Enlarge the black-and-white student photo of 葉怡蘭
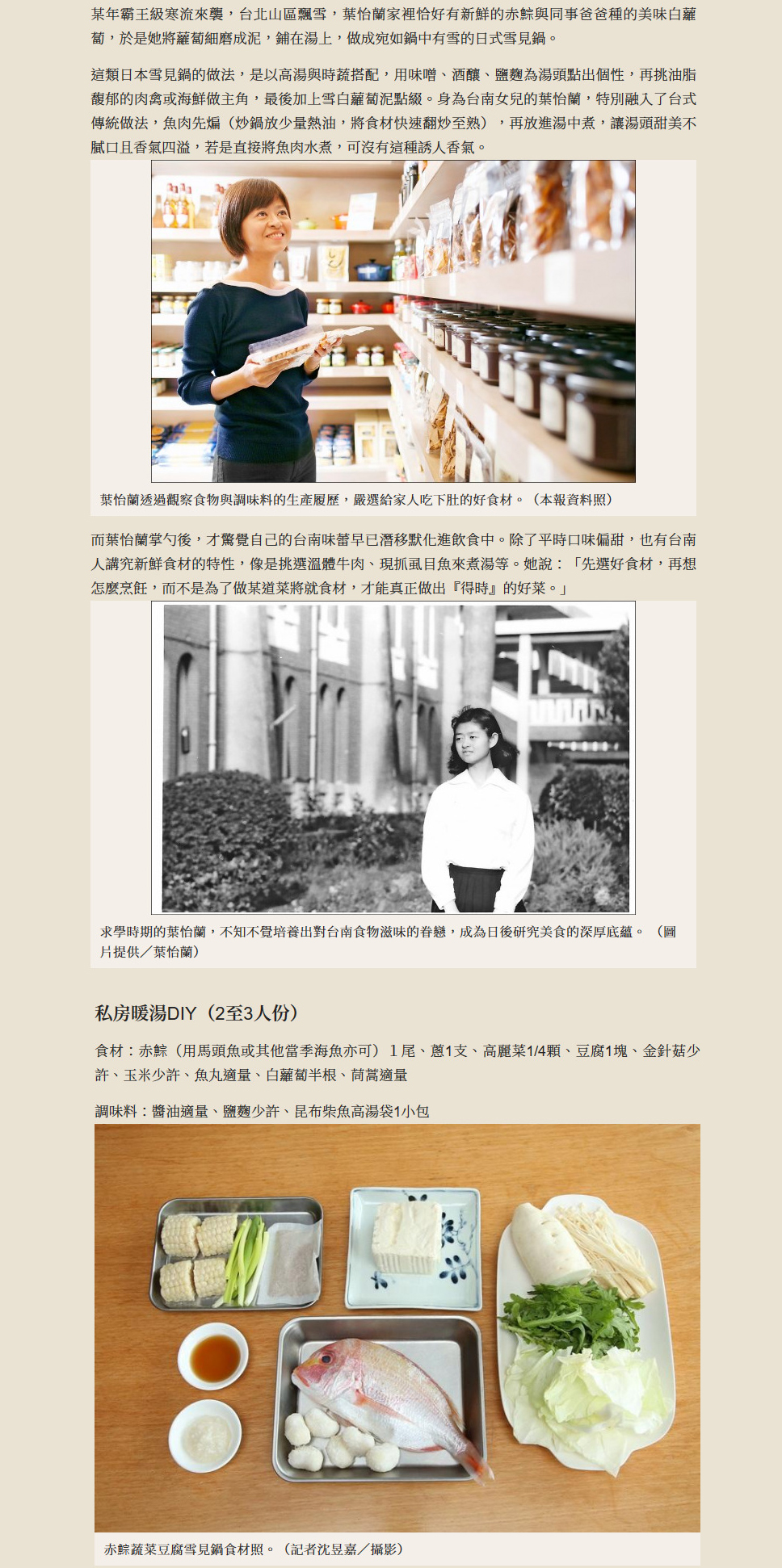 click(x=393, y=757)
